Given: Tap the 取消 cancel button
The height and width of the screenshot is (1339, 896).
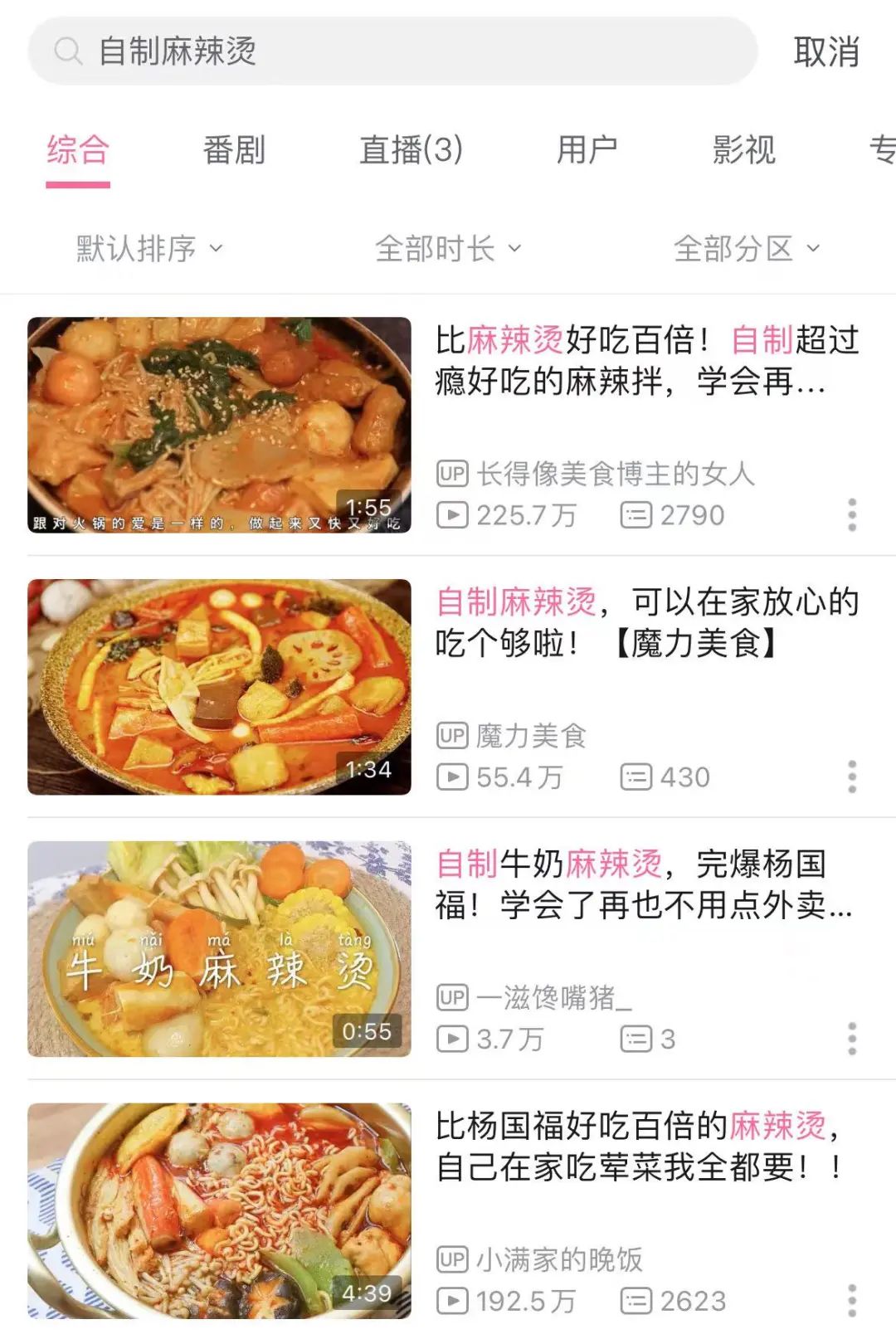Looking at the screenshot, I should (828, 51).
